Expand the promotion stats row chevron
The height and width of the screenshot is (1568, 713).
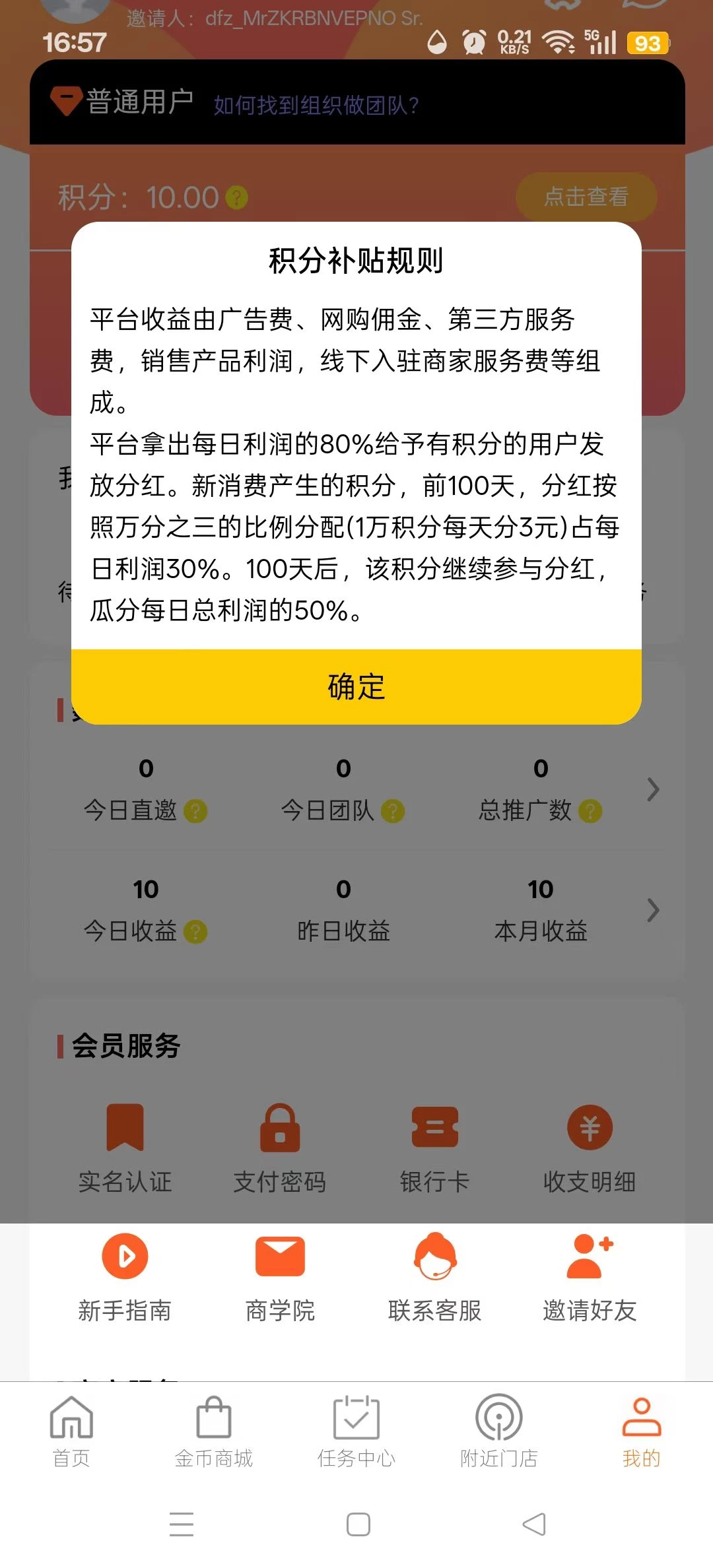point(651,789)
